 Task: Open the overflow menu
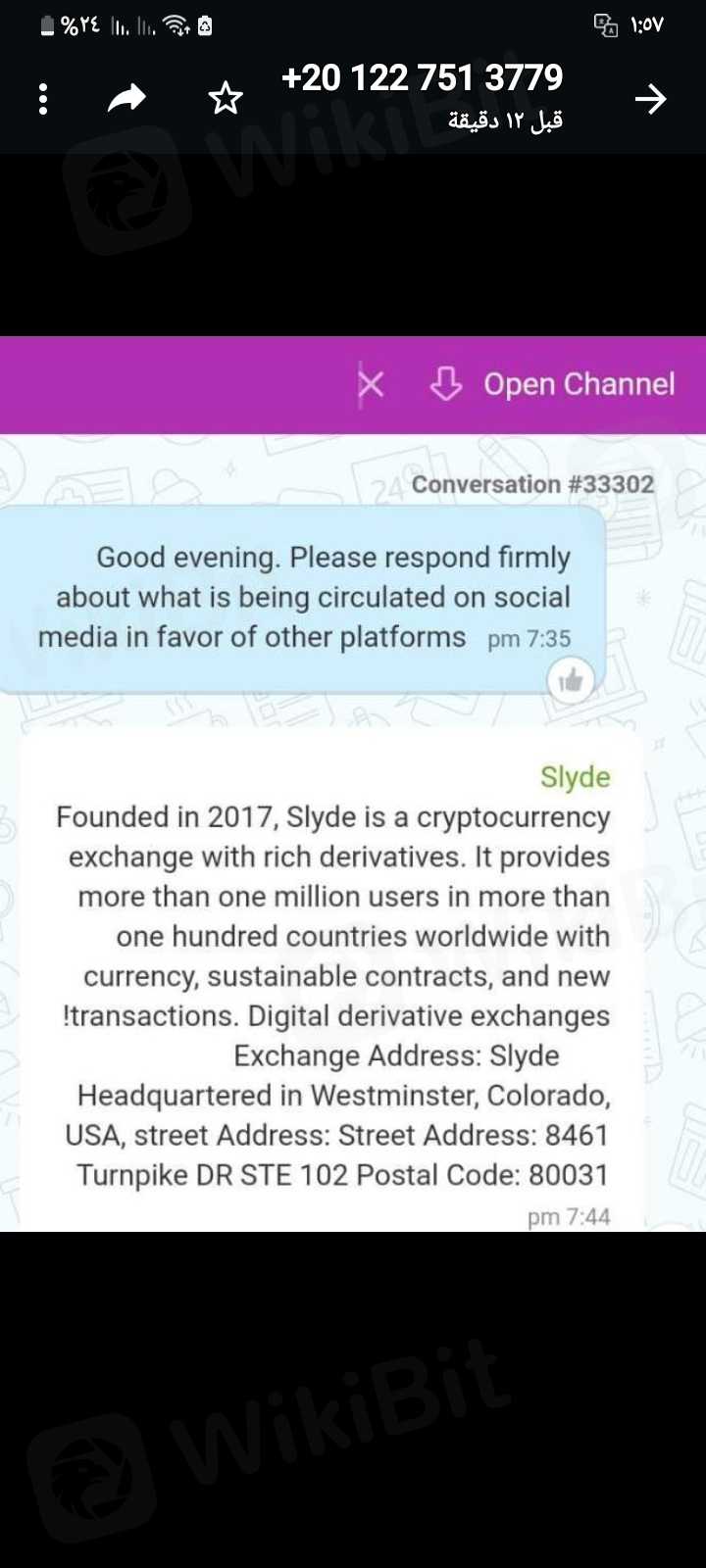click(x=43, y=99)
